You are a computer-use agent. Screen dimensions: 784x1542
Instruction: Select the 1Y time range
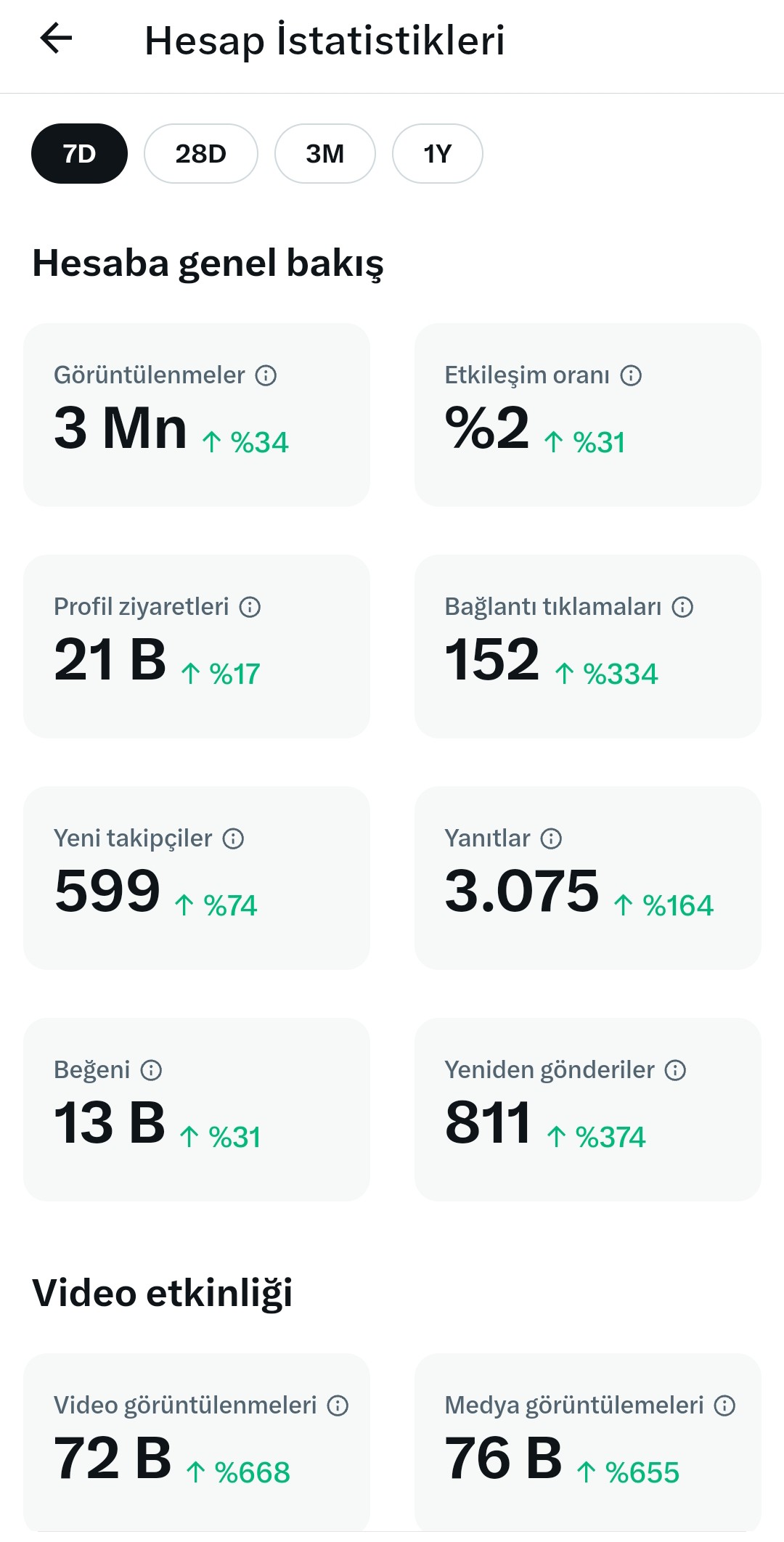(x=438, y=154)
